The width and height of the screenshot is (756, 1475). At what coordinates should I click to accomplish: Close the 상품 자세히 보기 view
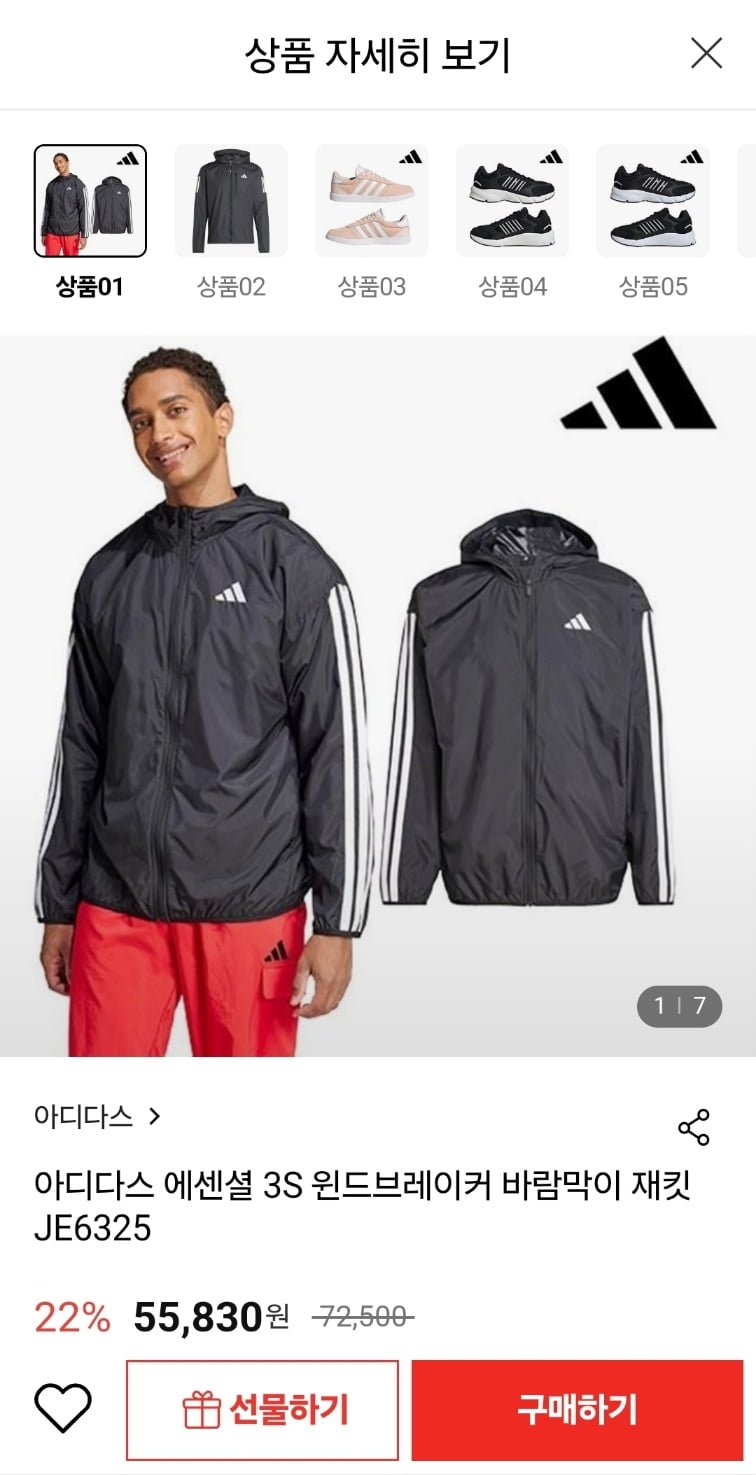coord(706,53)
